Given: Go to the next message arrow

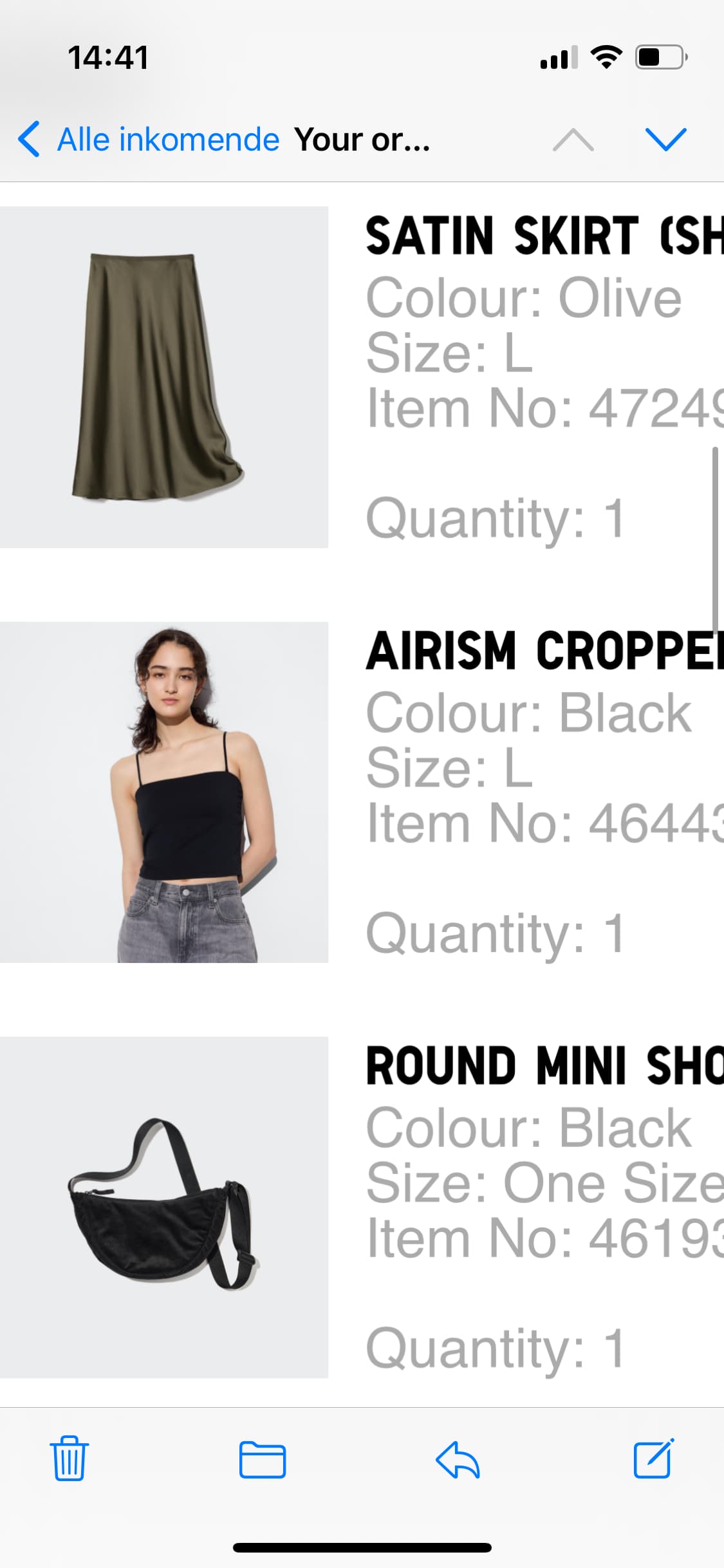Looking at the screenshot, I should point(665,140).
